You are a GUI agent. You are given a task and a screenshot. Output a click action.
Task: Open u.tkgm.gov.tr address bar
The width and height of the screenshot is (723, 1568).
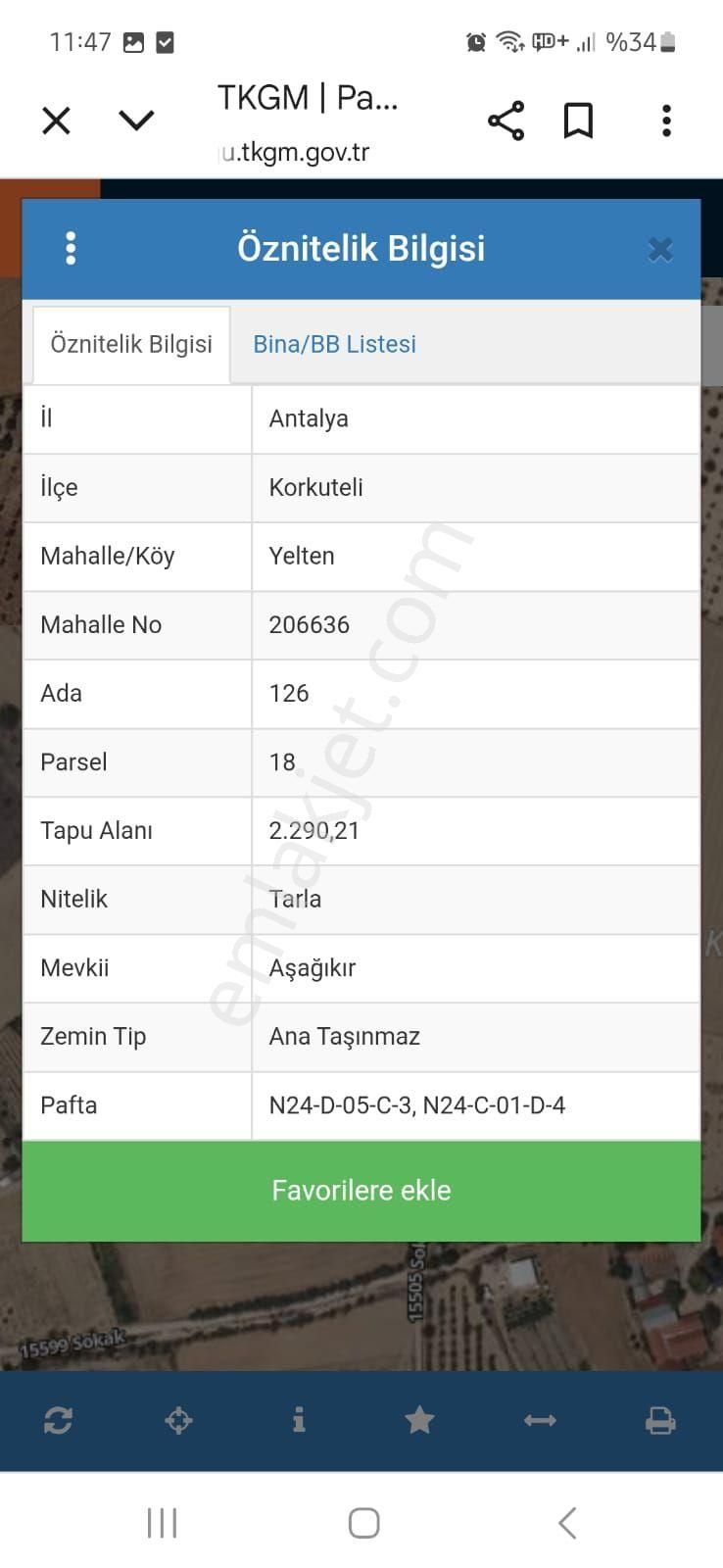coord(293,152)
